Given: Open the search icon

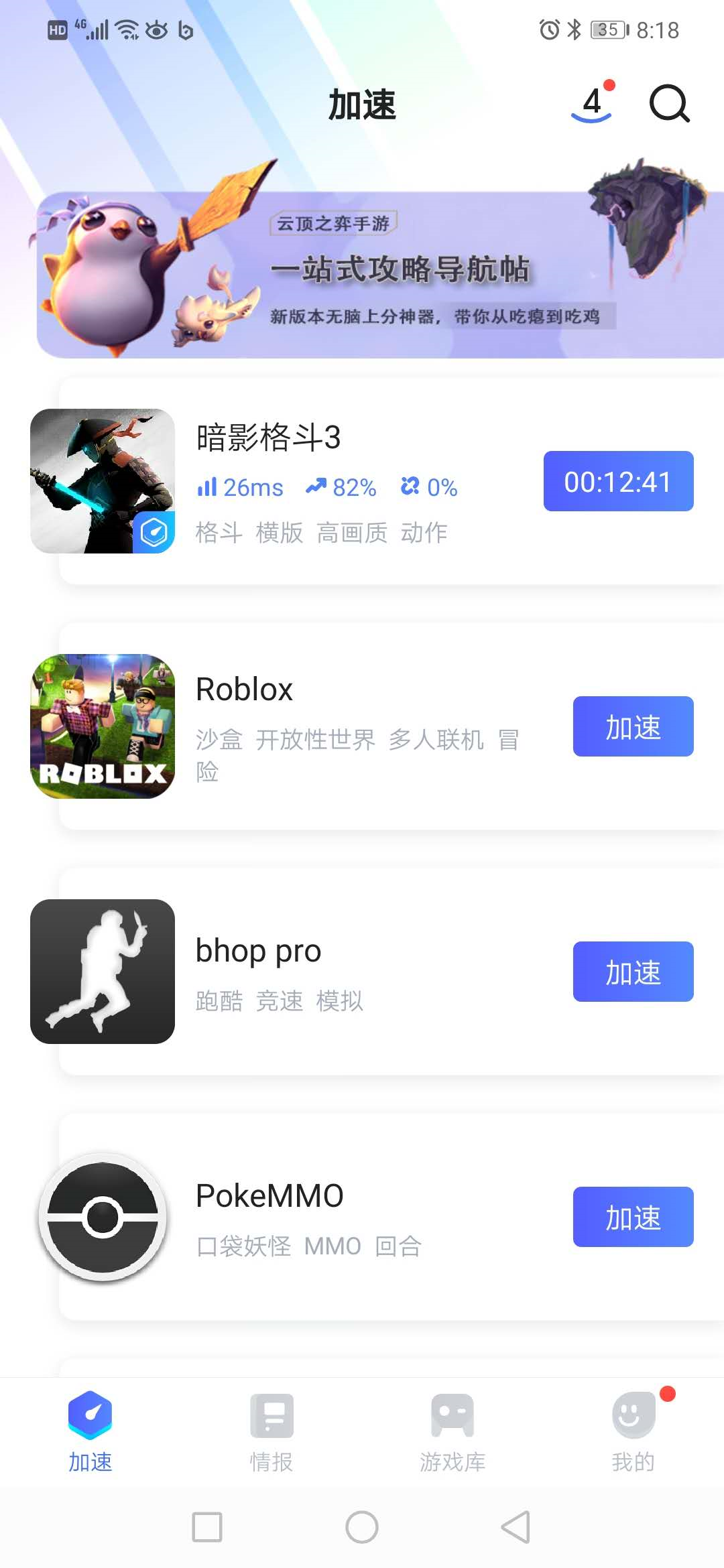Looking at the screenshot, I should pyautogui.click(x=669, y=104).
